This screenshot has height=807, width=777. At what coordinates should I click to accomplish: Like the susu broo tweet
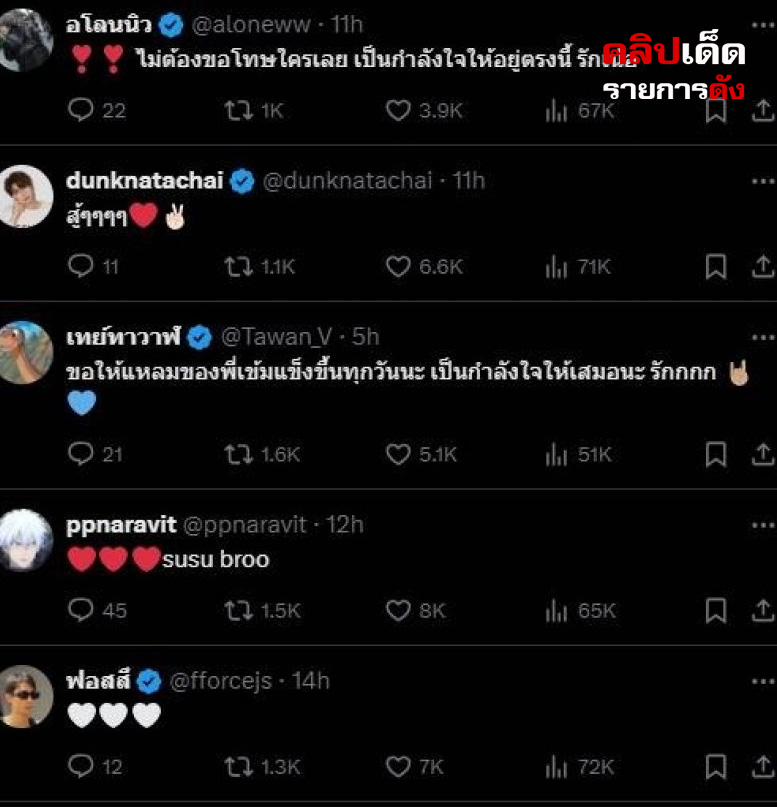pyautogui.click(x=399, y=610)
